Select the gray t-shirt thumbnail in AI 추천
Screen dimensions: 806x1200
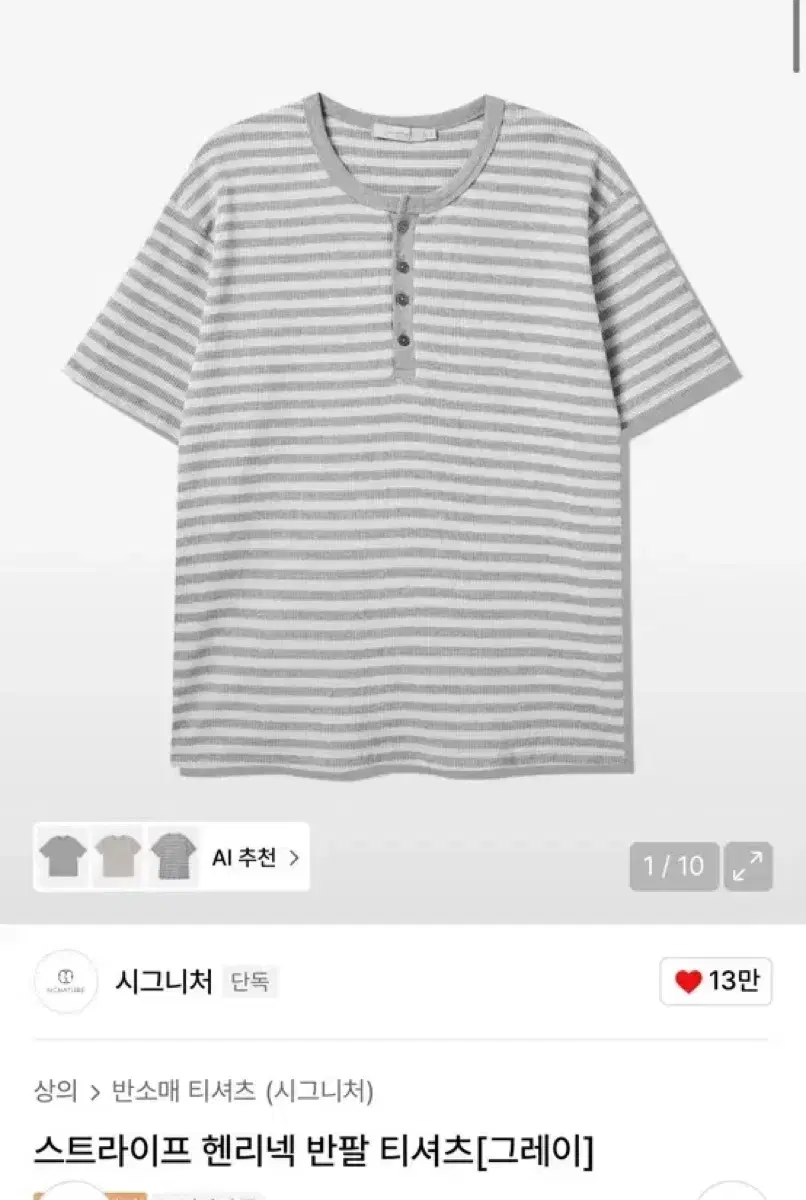[x=62, y=858]
